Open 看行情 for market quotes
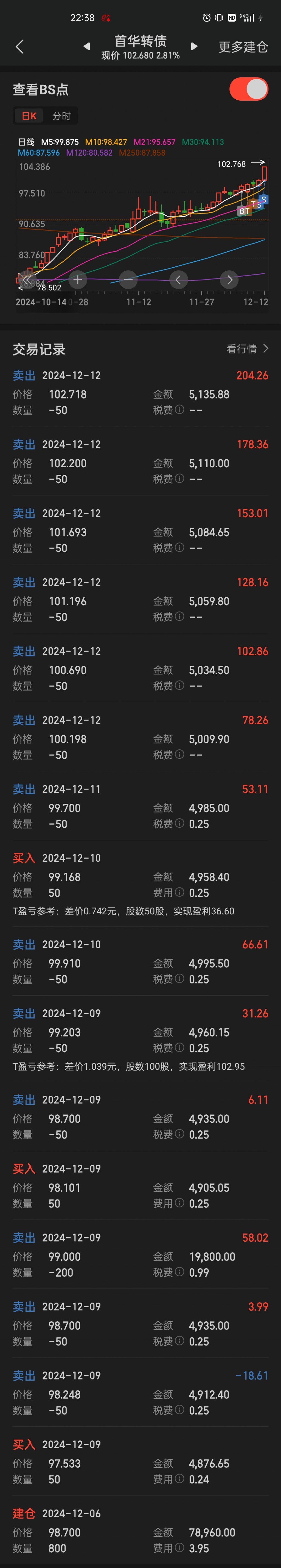 (x=247, y=349)
